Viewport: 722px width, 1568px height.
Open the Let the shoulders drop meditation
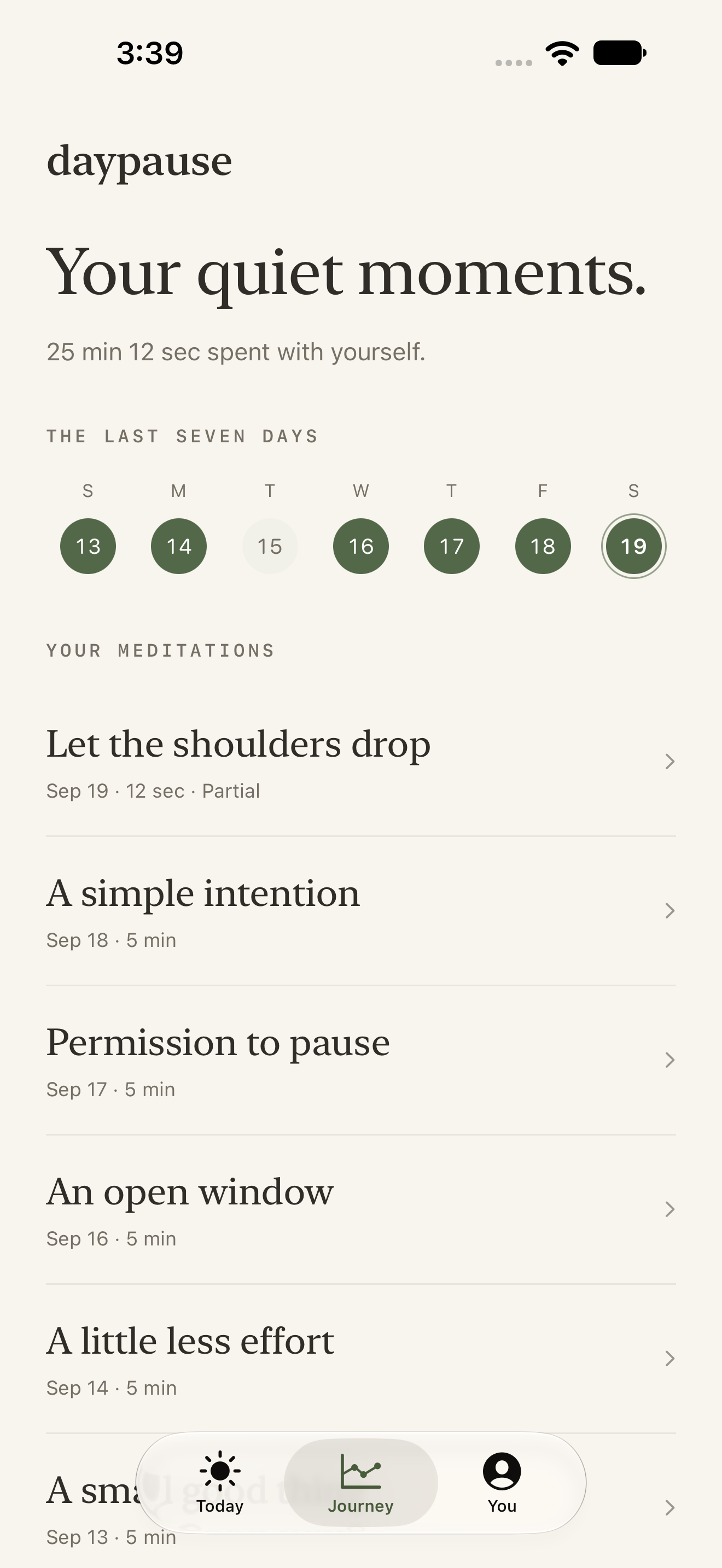(x=361, y=762)
